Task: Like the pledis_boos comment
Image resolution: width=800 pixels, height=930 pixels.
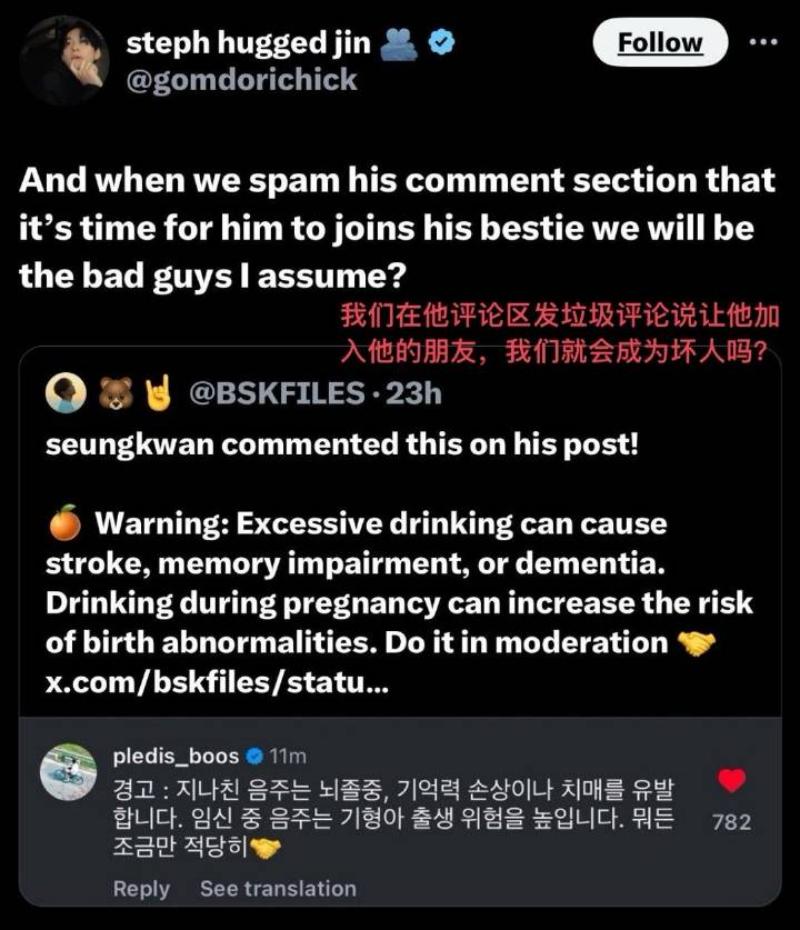Action: pyautogui.click(x=732, y=781)
